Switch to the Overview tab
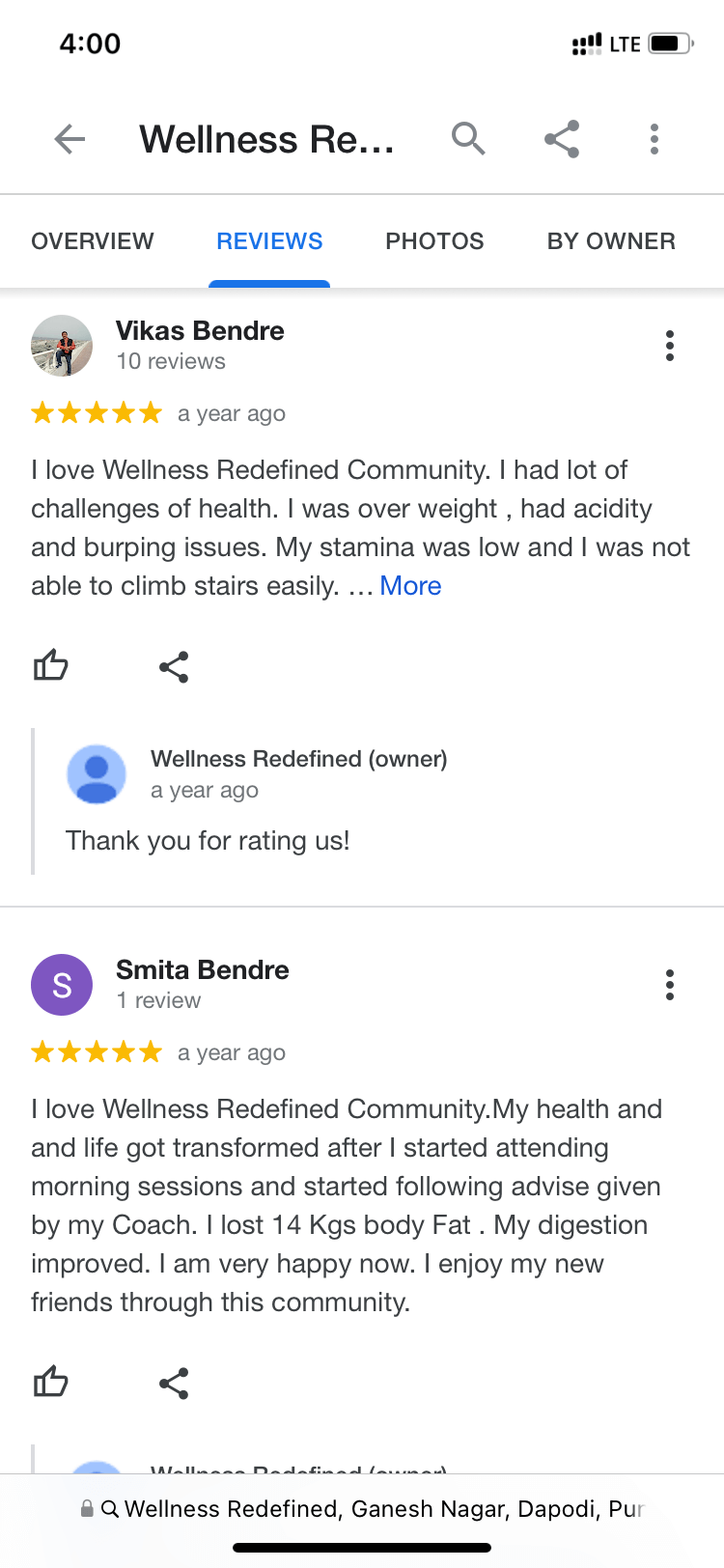 tap(93, 241)
